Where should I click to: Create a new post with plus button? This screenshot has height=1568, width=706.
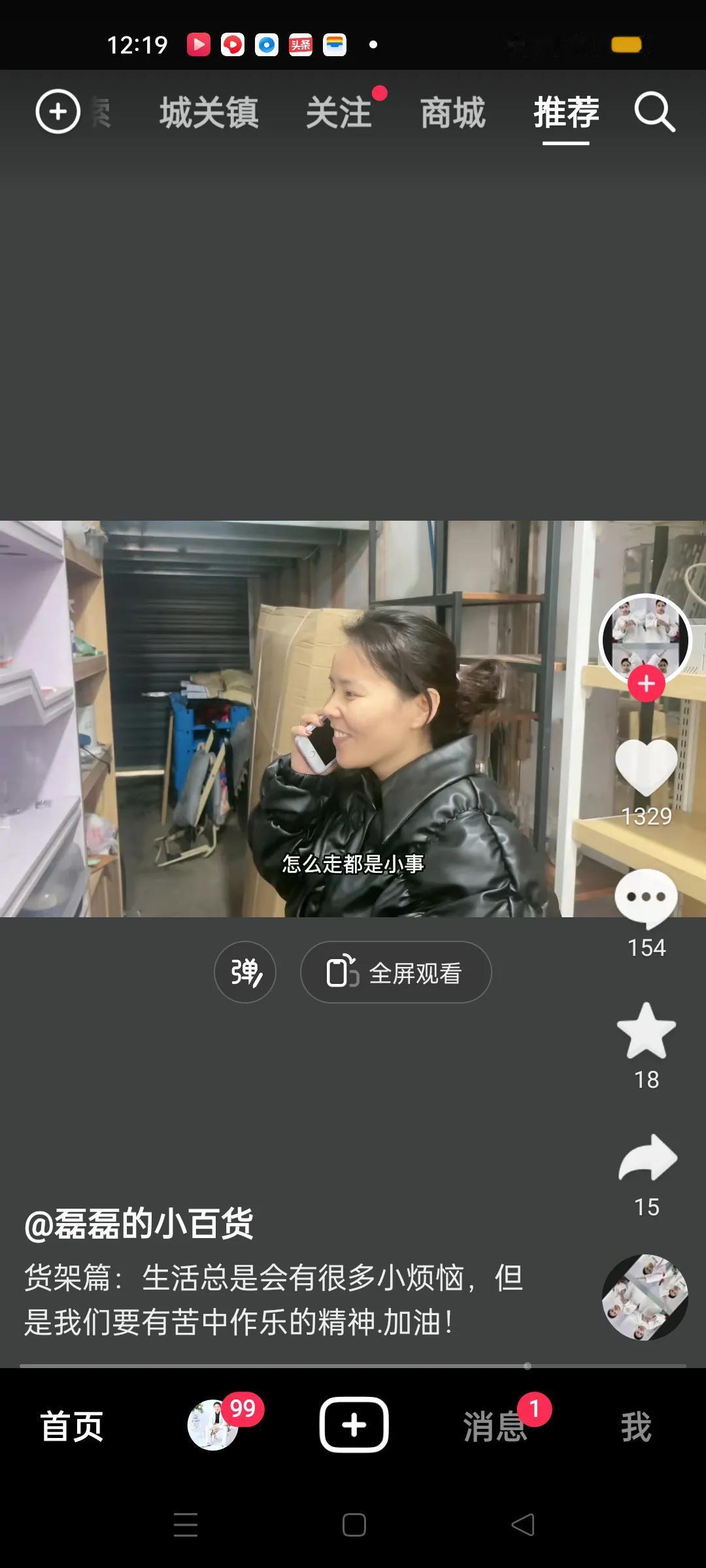point(354,1425)
